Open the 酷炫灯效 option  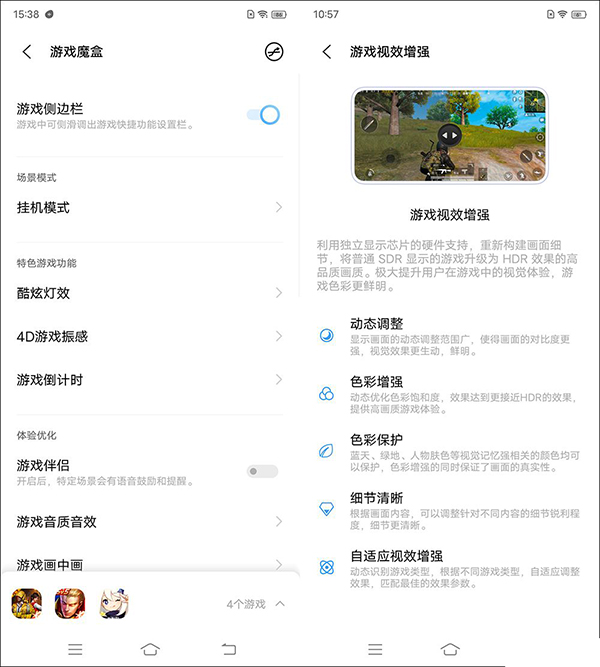coord(150,293)
